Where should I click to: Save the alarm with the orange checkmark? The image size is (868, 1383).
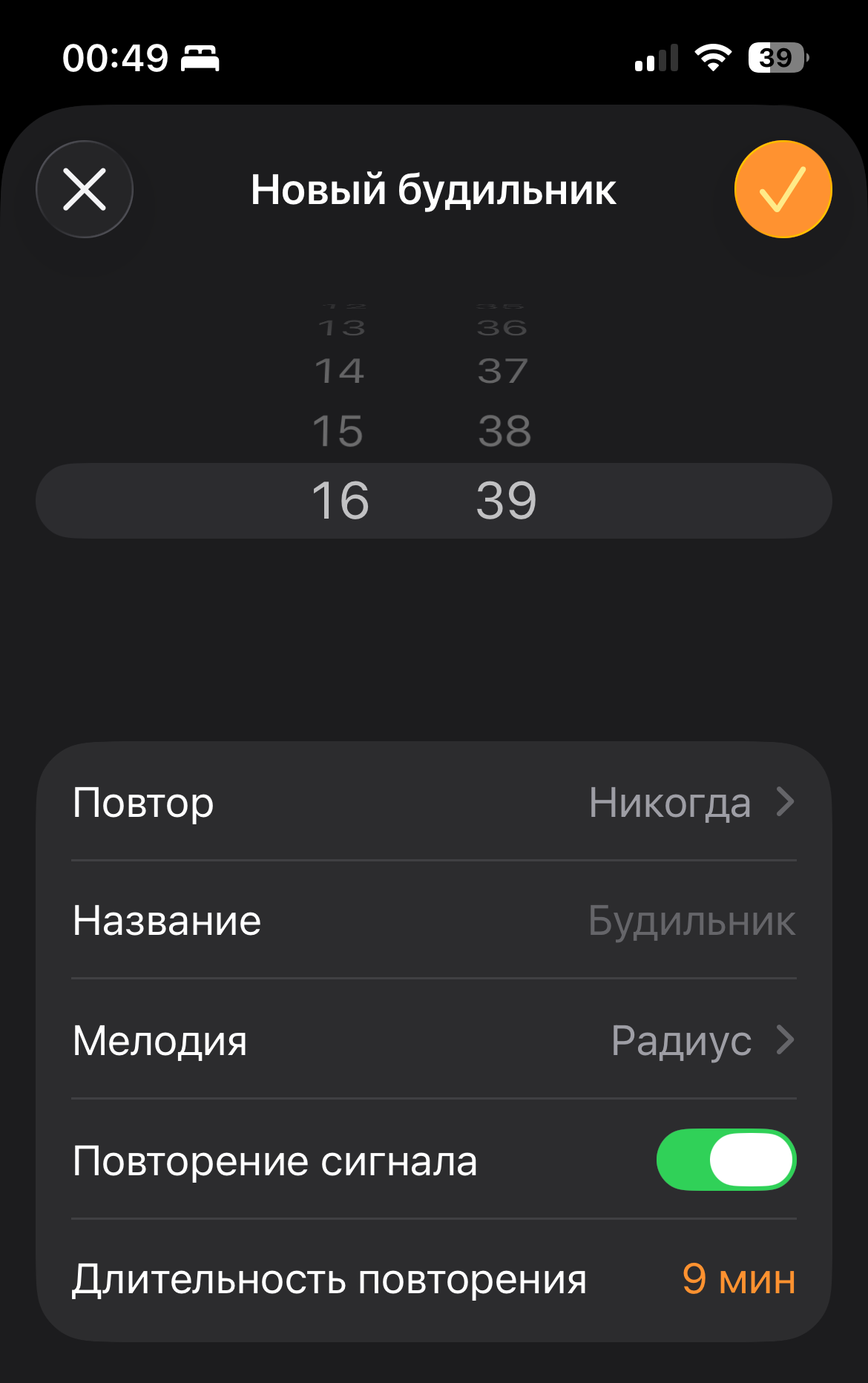coord(783,189)
